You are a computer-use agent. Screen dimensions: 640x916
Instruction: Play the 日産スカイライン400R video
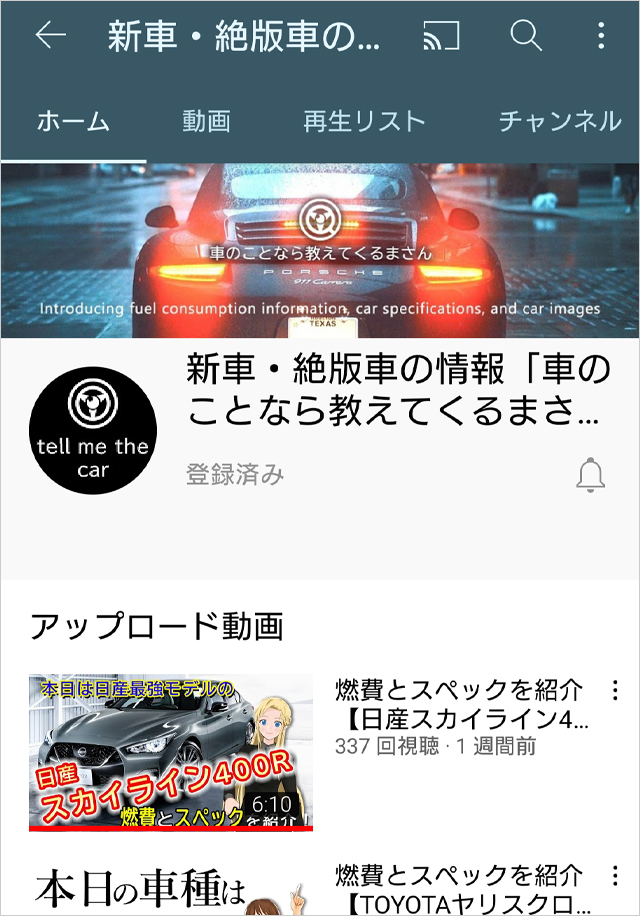click(x=171, y=750)
